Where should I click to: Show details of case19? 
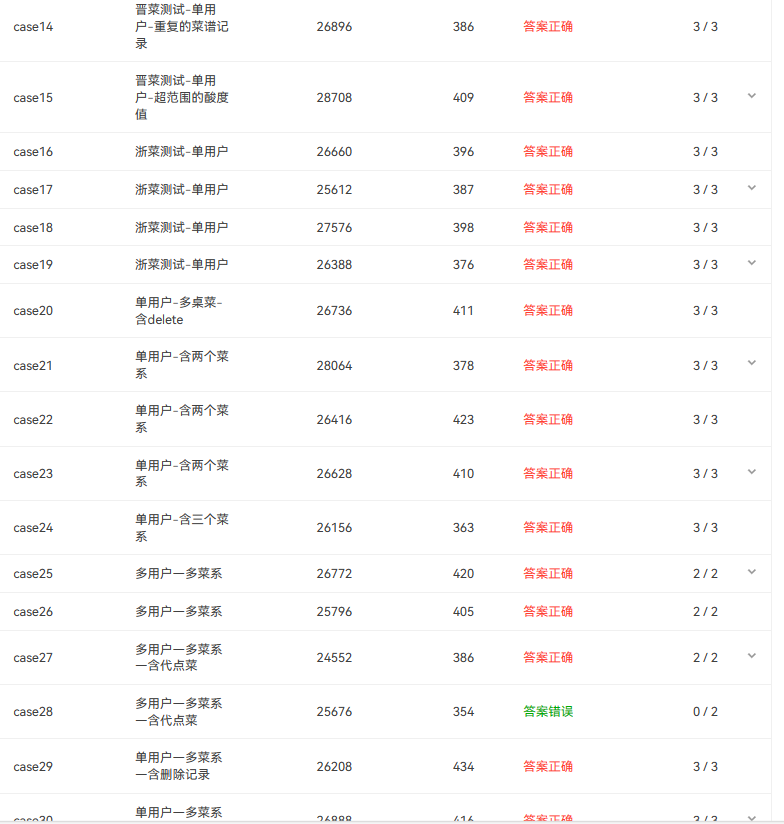tap(752, 263)
